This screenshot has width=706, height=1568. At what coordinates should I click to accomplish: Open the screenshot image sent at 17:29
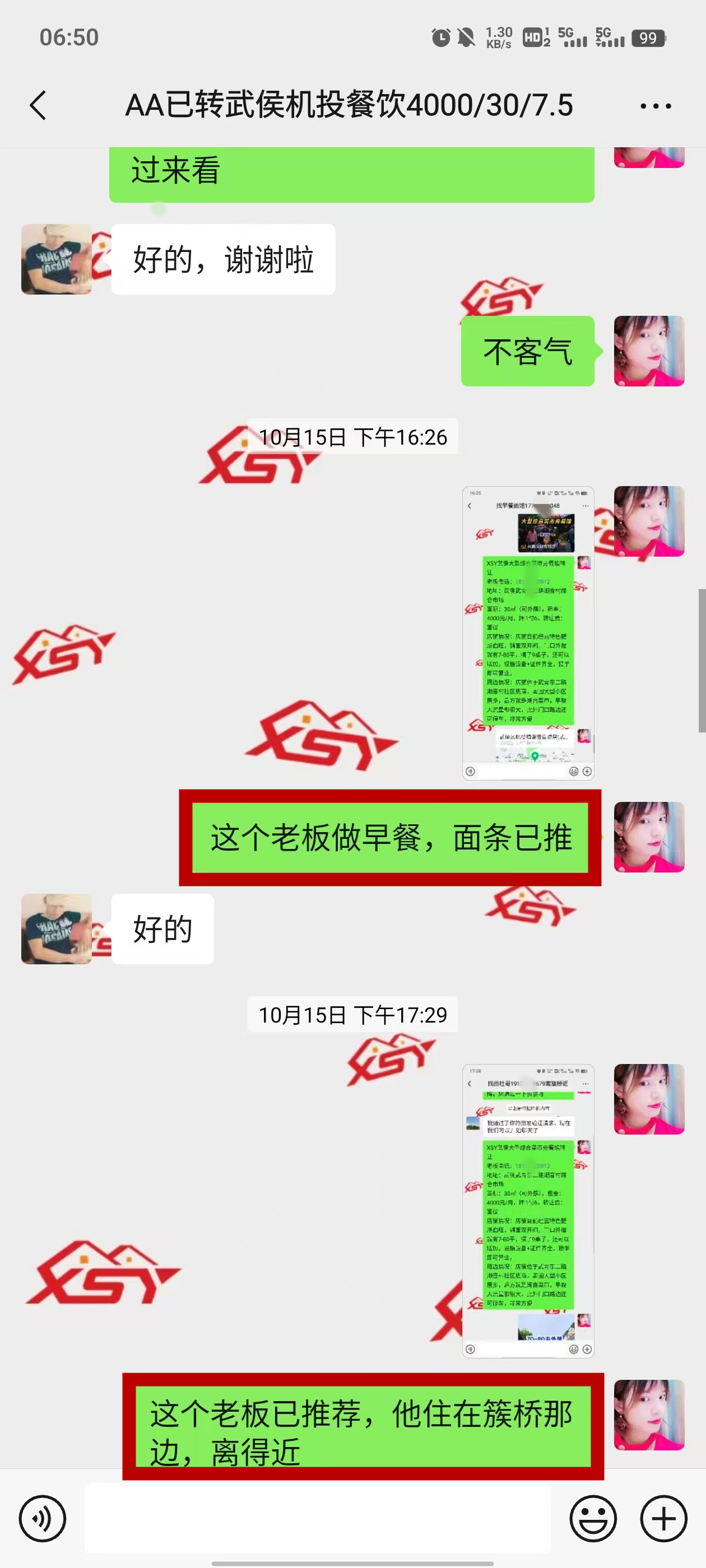(527, 1210)
